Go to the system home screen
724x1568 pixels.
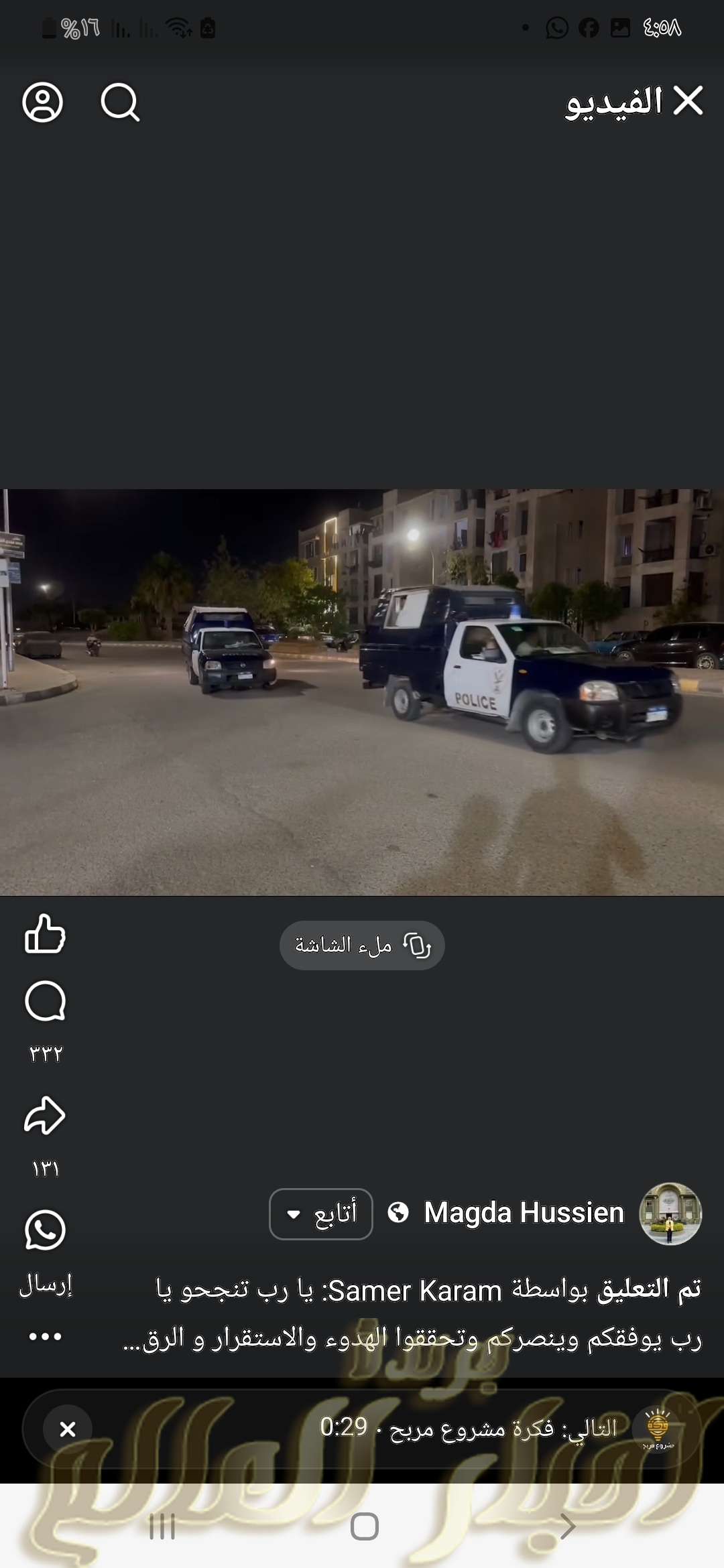[364, 1526]
